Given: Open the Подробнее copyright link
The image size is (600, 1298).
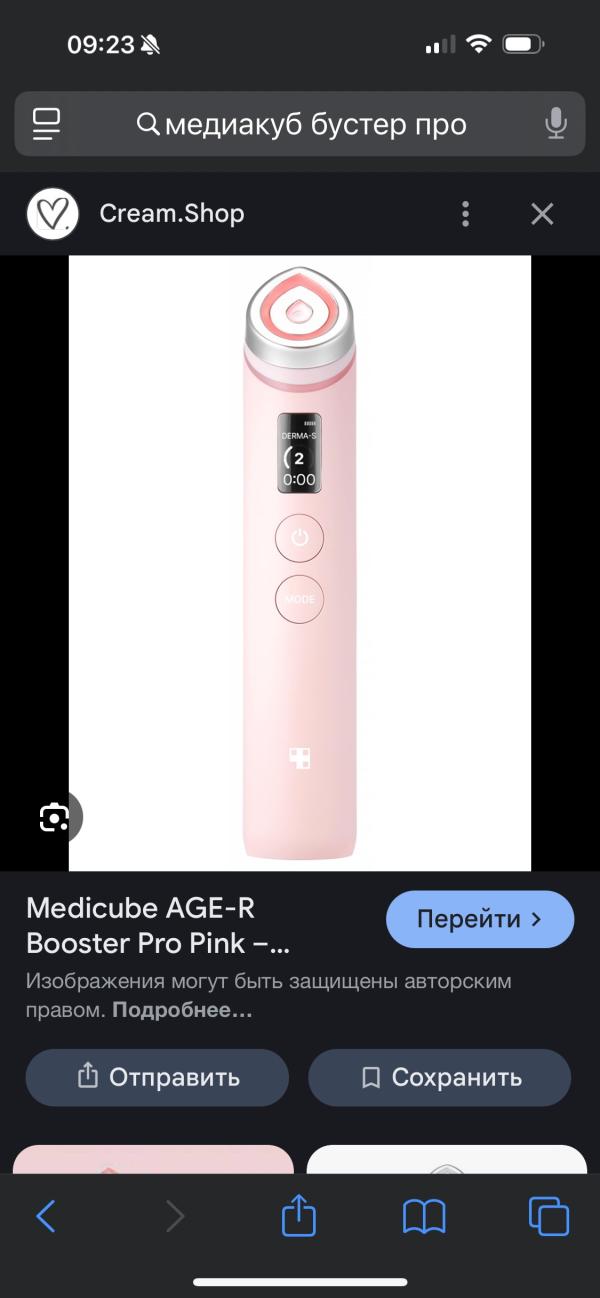Looking at the screenshot, I should coord(182,1010).
